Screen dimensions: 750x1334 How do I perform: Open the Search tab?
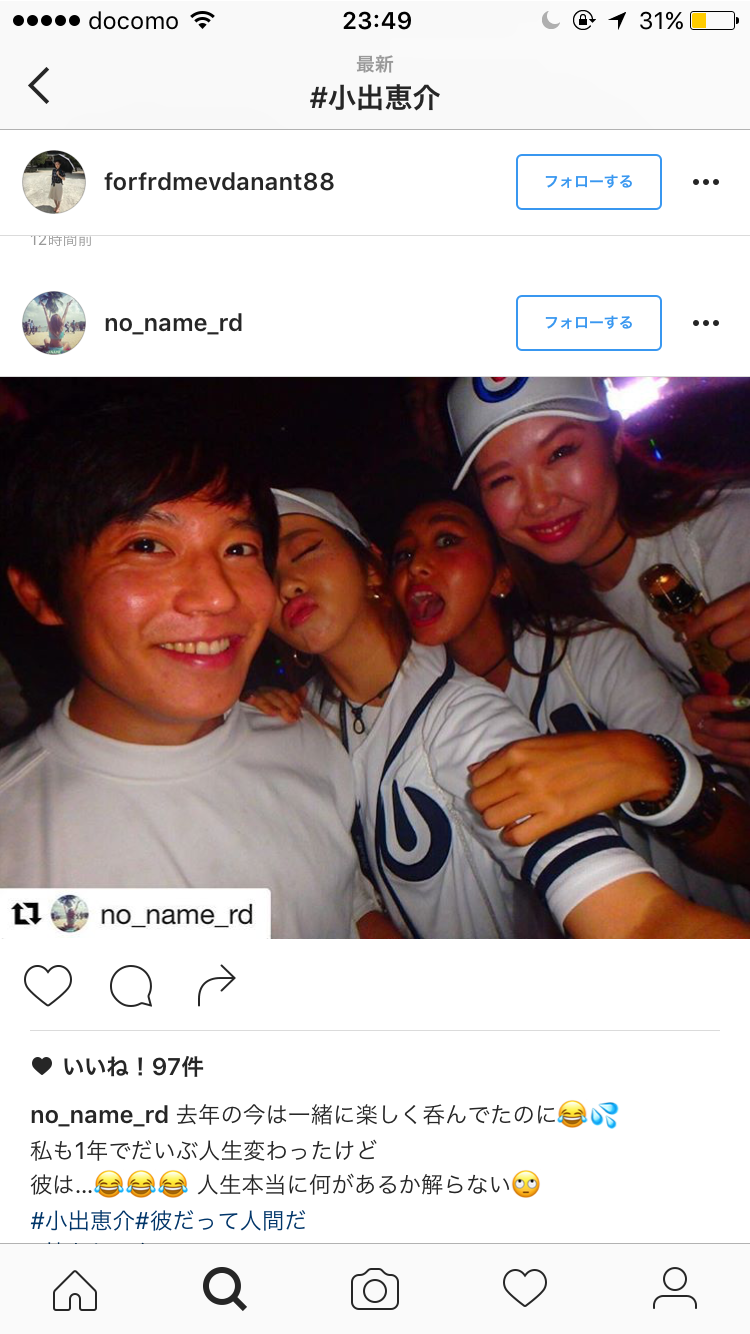(x=225, y=1289)
